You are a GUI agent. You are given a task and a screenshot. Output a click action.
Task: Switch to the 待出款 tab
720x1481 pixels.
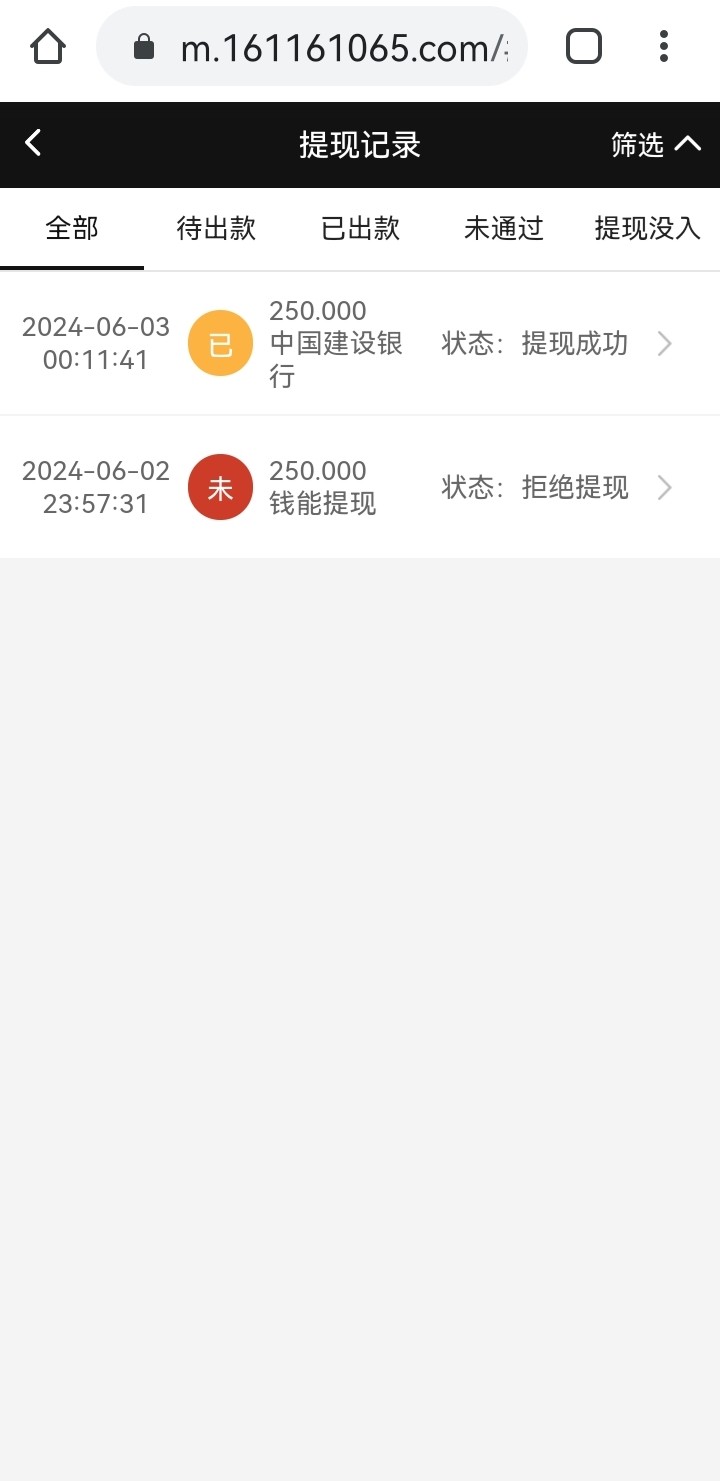click(x=216, y=228)
